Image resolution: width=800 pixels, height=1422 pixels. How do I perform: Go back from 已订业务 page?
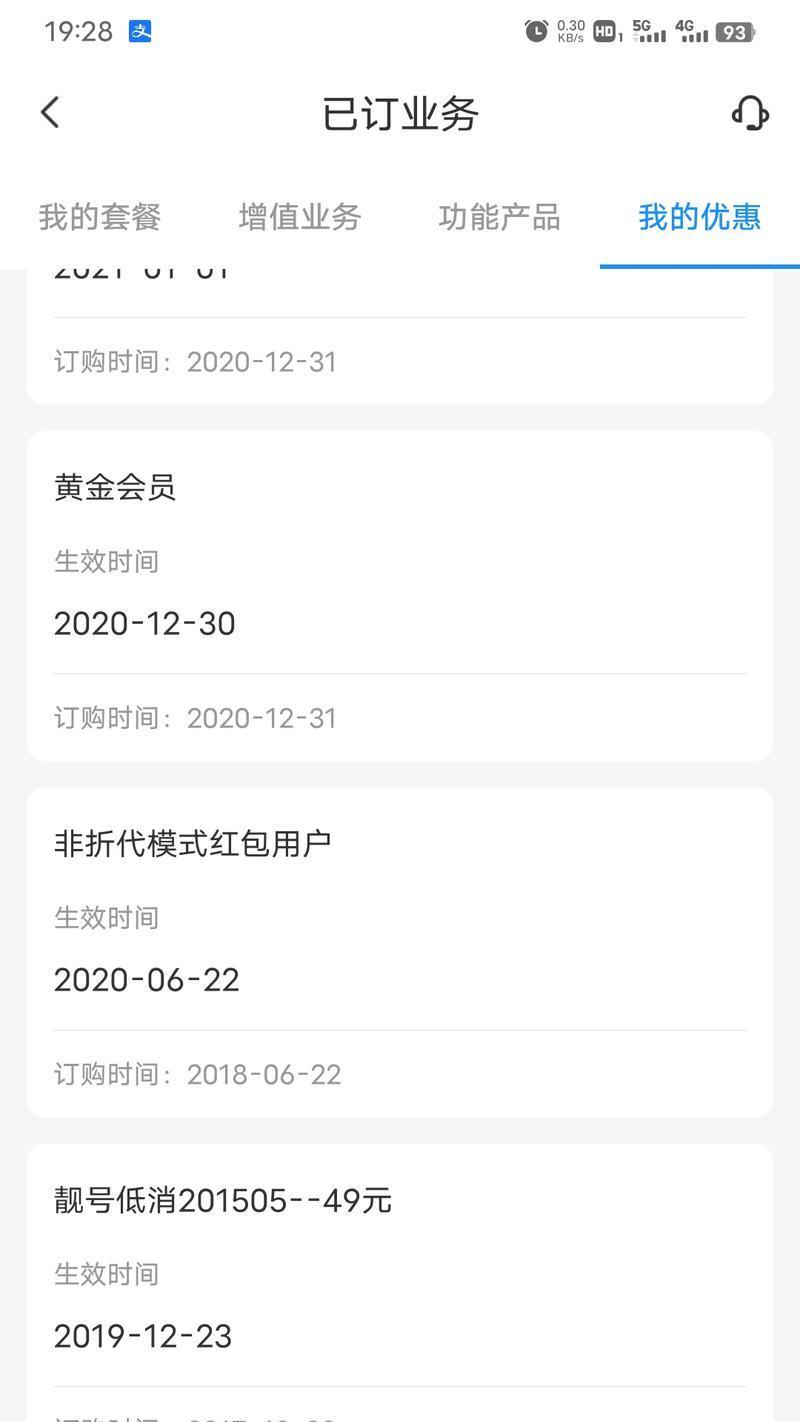point(50,112)
